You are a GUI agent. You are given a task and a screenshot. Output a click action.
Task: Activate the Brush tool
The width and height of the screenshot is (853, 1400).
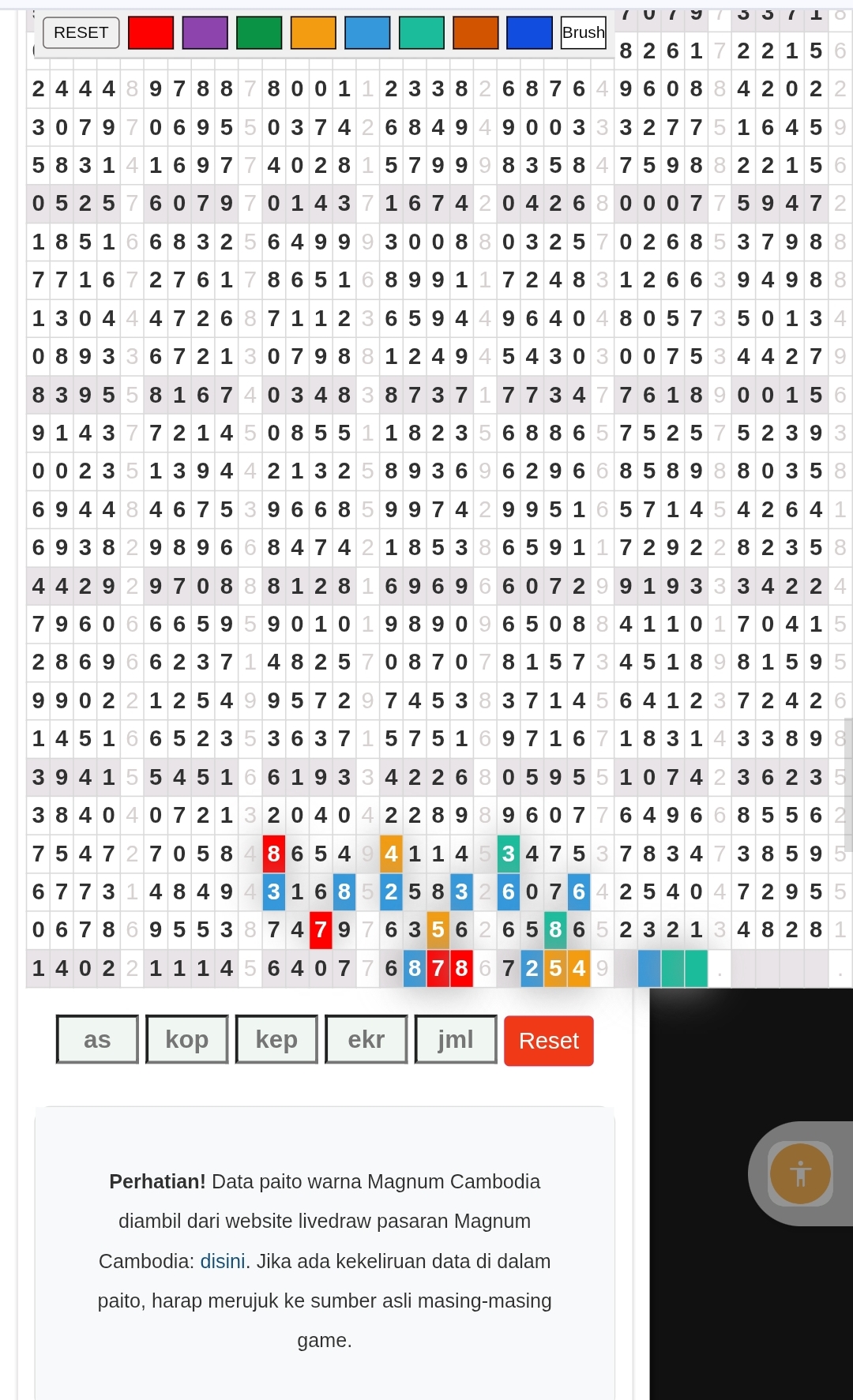pos(584,32)
